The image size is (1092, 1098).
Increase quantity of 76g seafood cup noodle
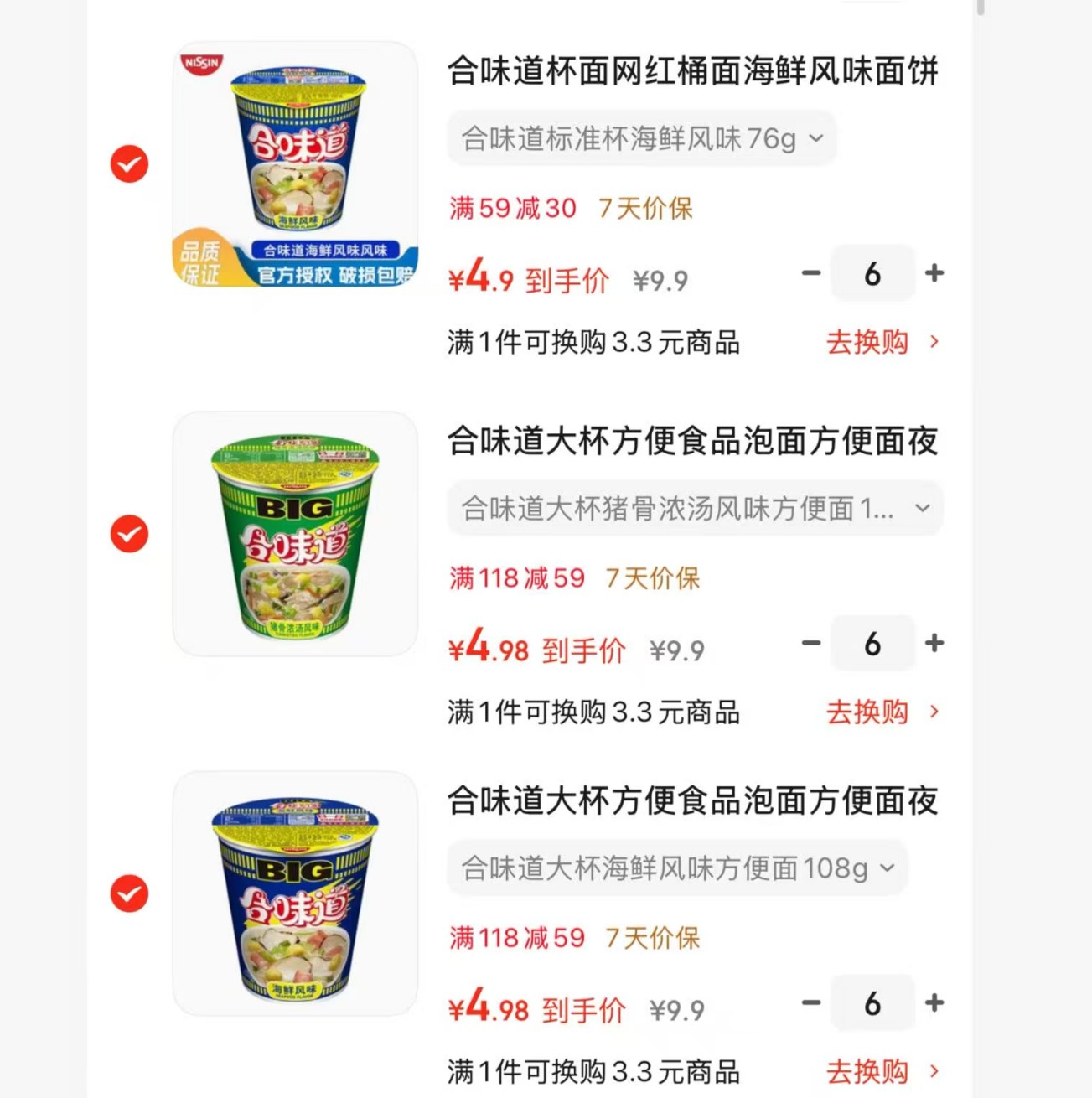coord(934,273)
